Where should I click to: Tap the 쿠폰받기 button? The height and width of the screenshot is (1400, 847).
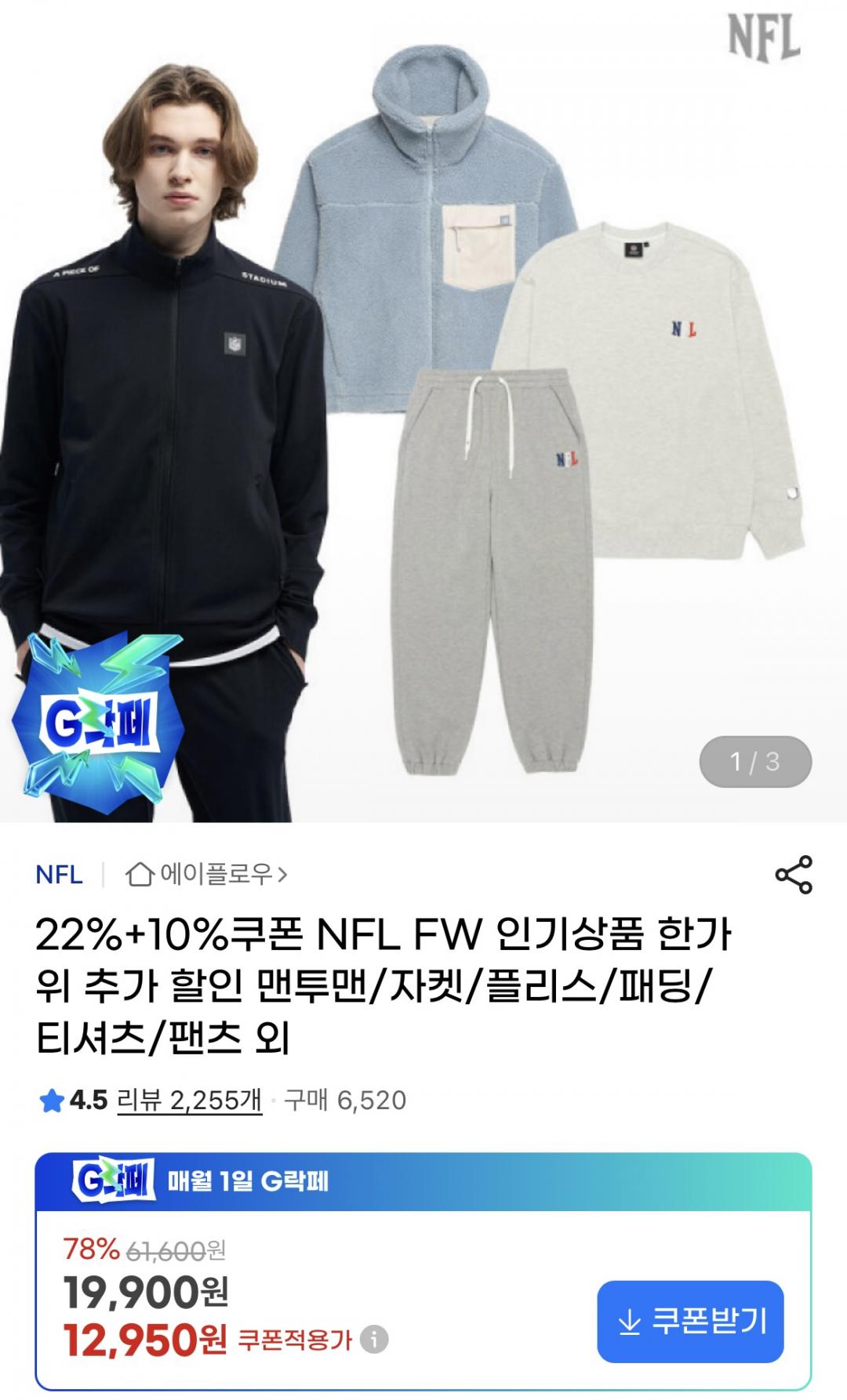click(690, 1322)
